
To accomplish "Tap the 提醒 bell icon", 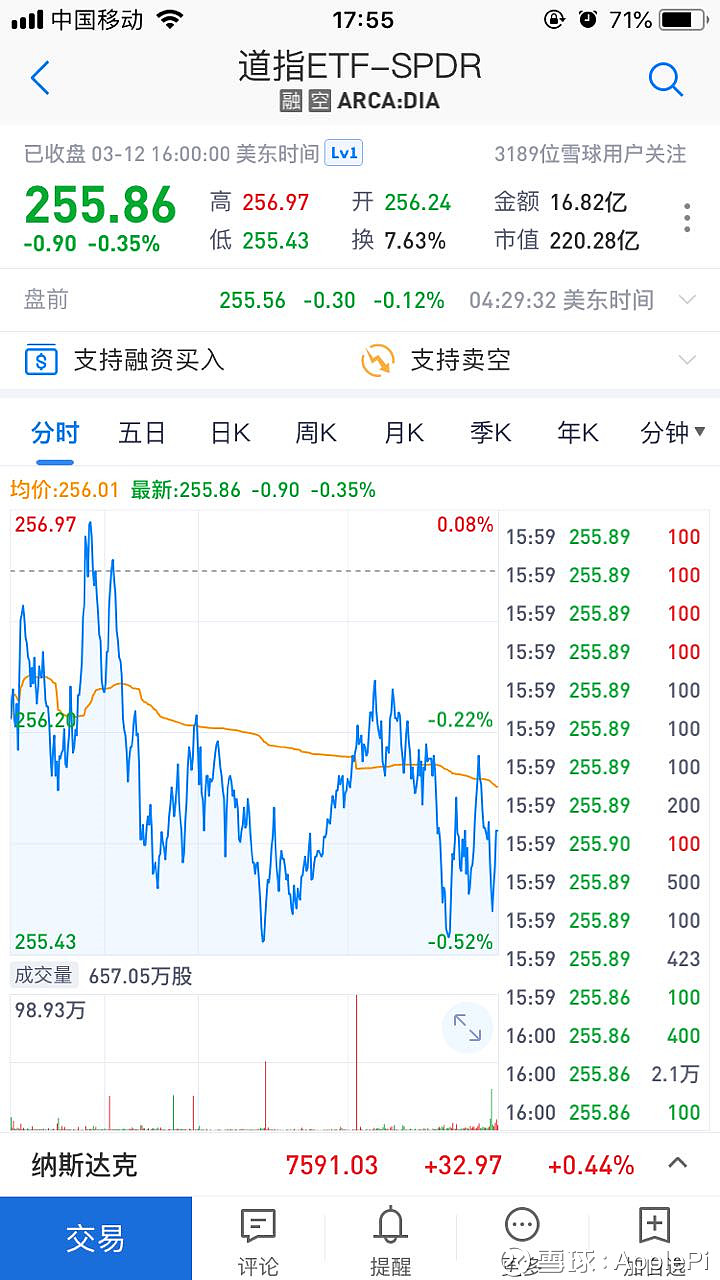I will (x=390, y=1224).
